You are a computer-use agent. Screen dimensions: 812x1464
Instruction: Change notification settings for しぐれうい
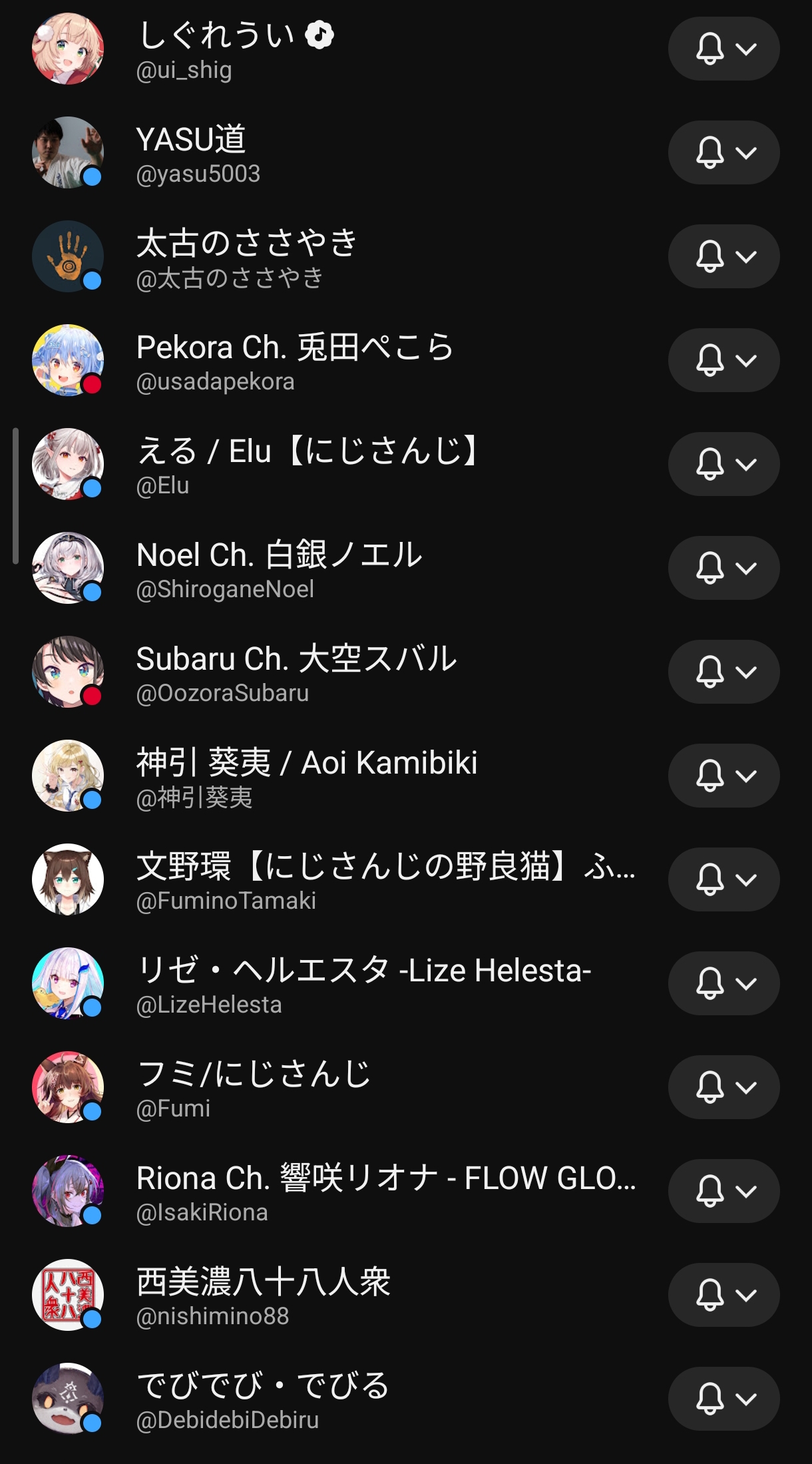723,49
